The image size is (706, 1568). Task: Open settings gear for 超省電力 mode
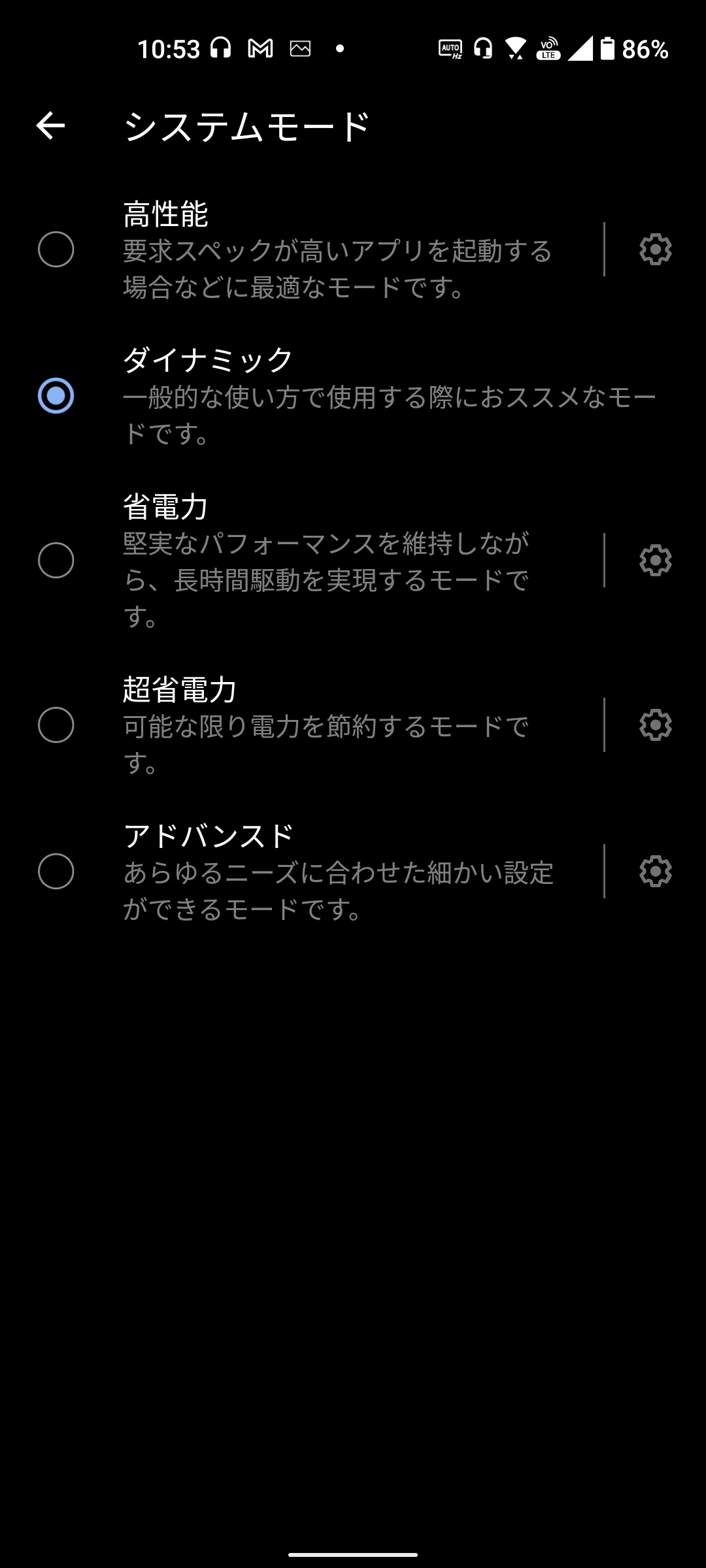click(x=655, y=725)
